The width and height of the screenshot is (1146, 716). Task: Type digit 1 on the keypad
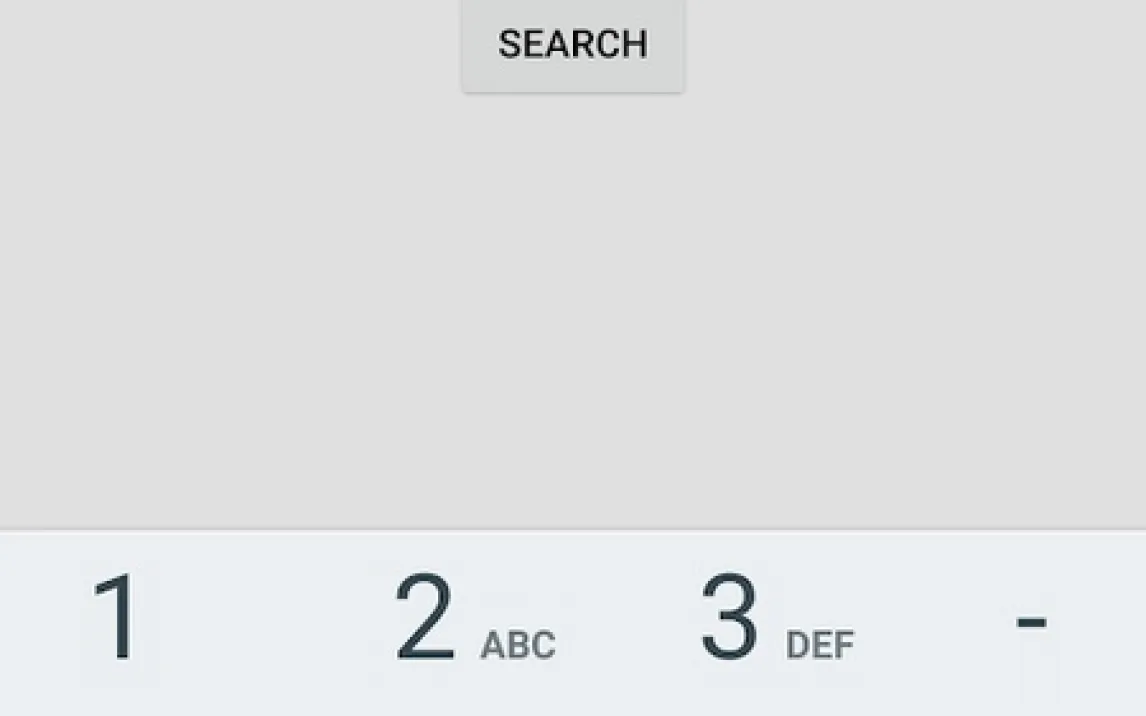[117, 621]
